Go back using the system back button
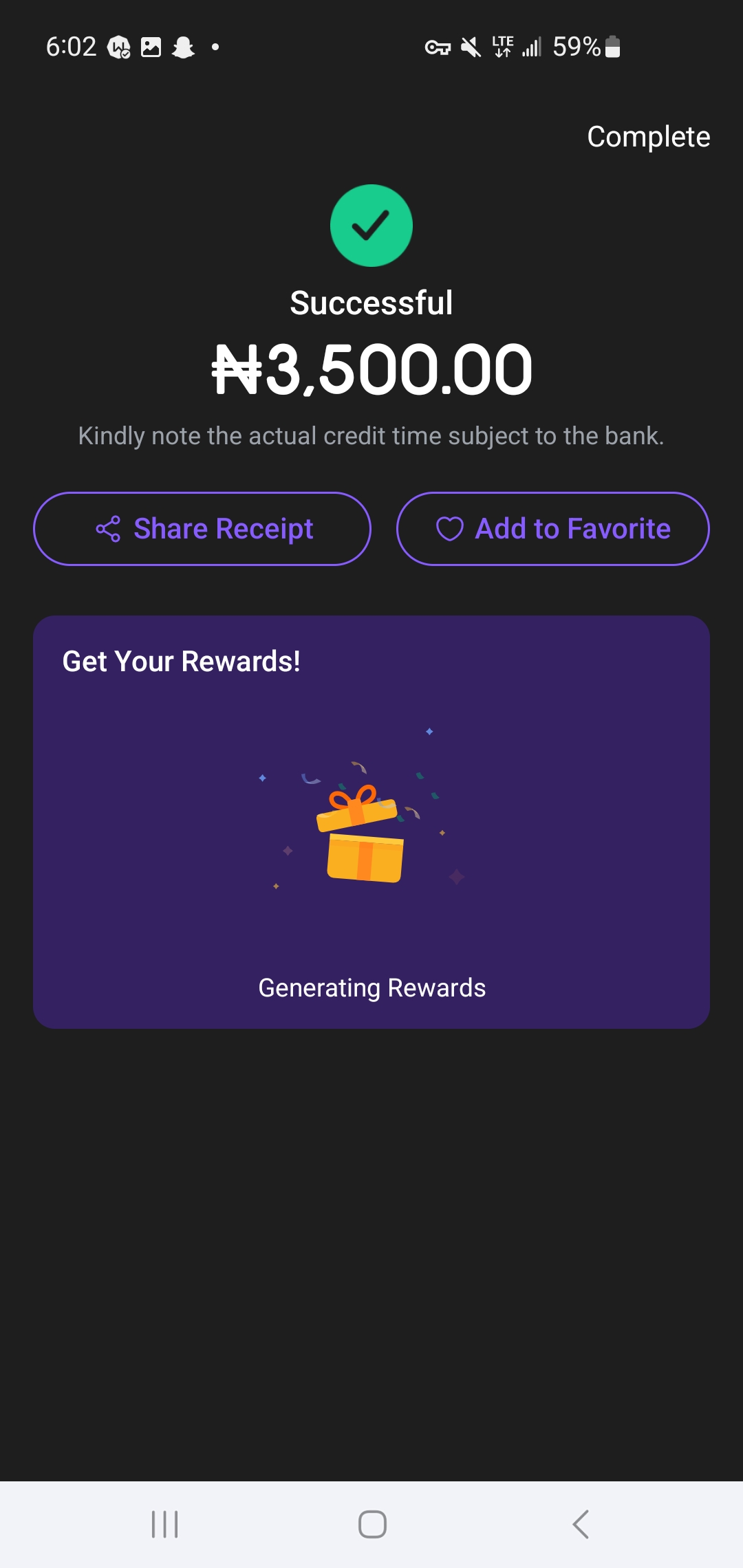Viewport: 743px width, 1568px height. [580, 1525]
